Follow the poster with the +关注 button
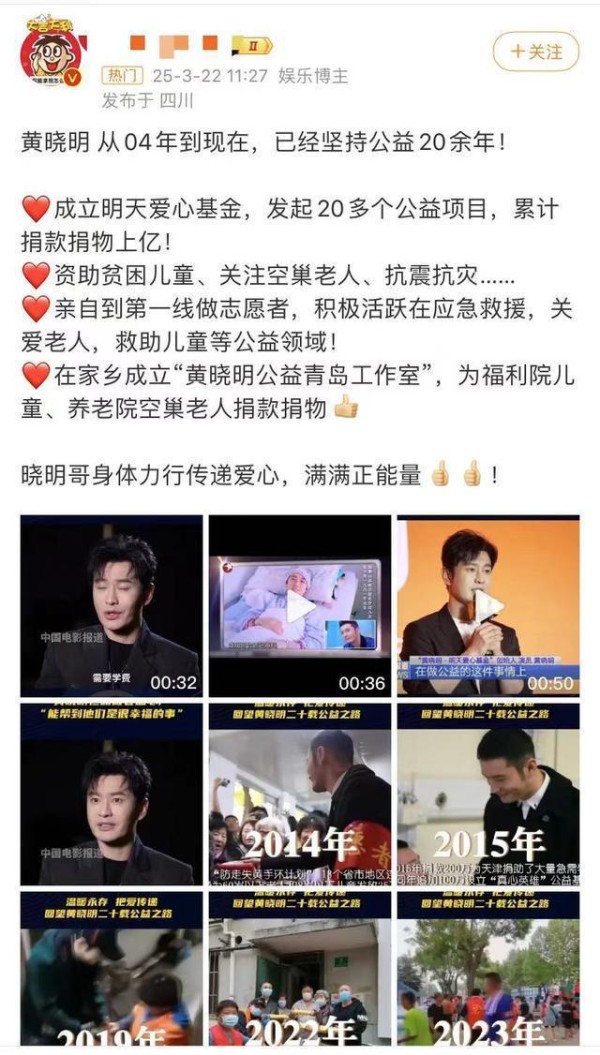This screenshot has height=1055, width=600. pyautogui.click(x=536, y=51)
